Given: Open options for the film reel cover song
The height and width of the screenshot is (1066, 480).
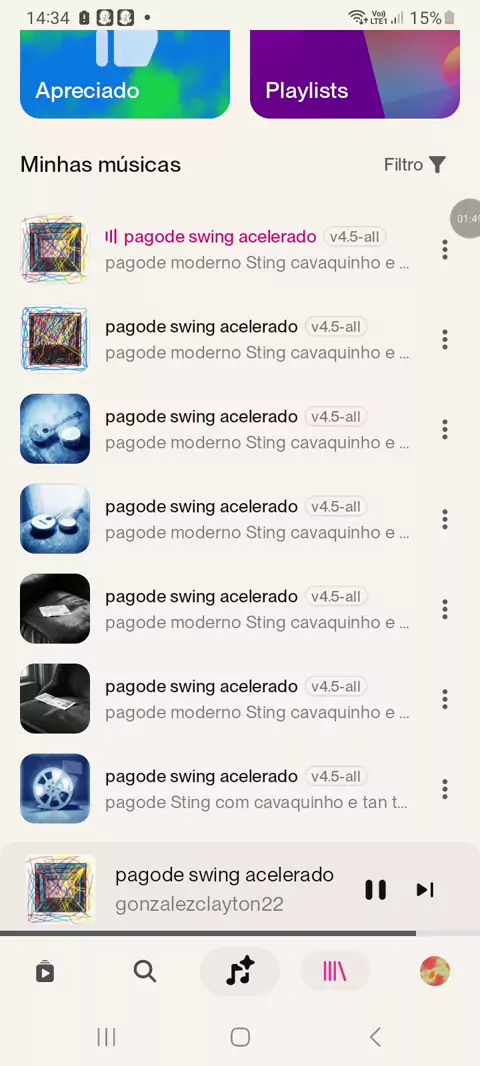Looking at the screenshot, I should (x=445, y=789).
